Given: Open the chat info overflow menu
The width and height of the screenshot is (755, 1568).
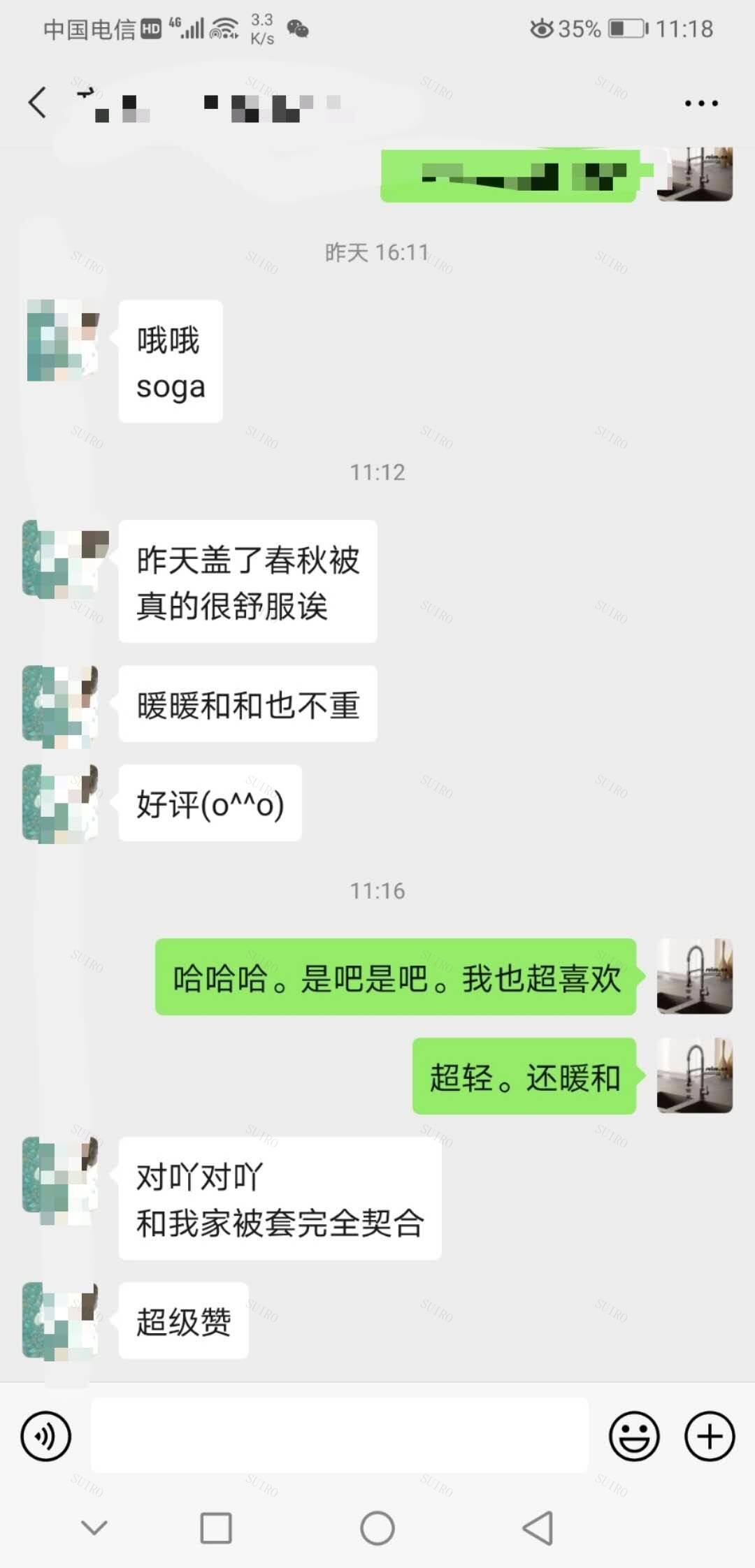Looking at the screenshot, I should click(700, 103).
